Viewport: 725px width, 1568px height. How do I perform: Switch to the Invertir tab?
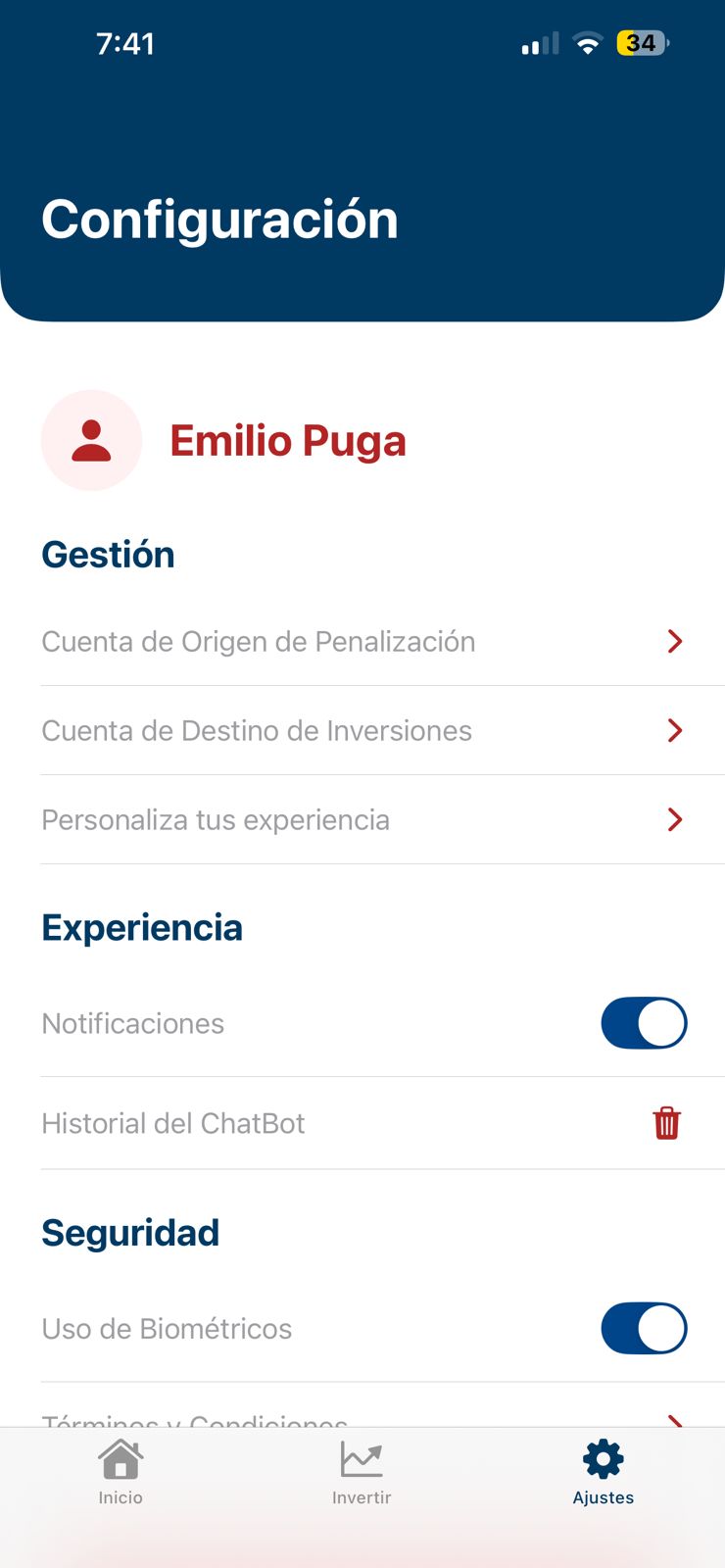[x=362, y=1472]
